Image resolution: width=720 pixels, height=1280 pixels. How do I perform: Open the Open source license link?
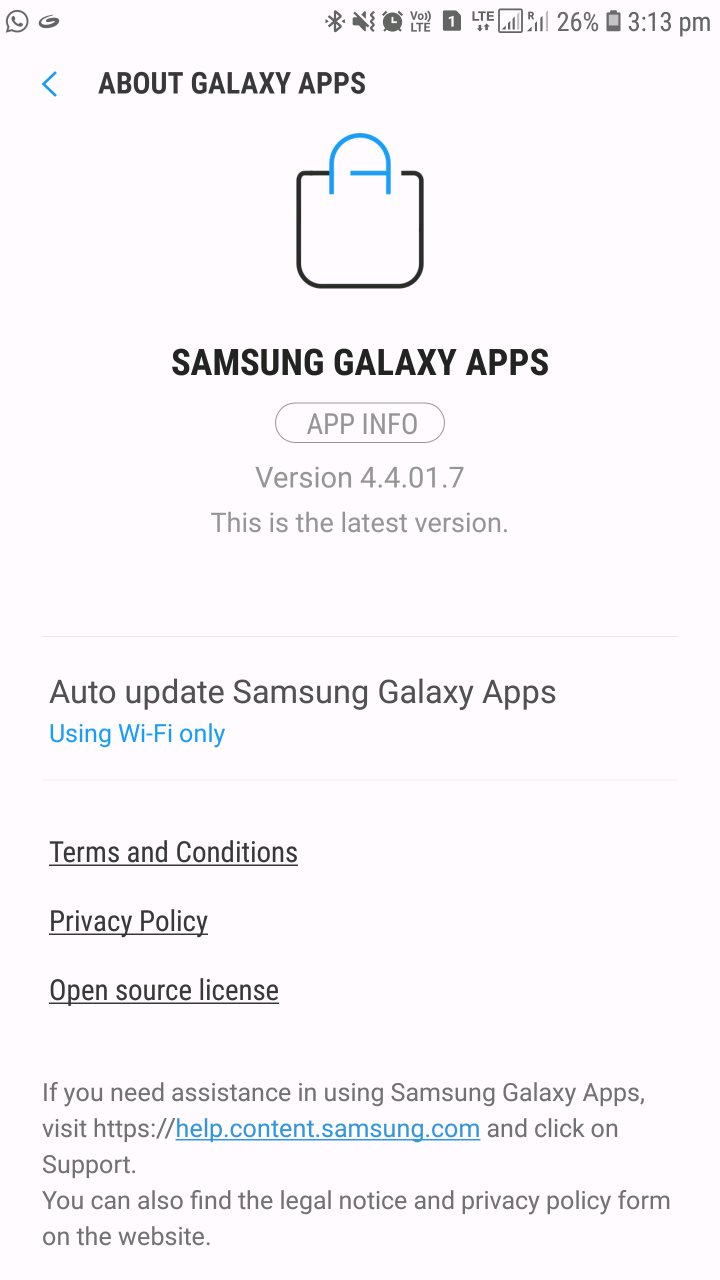pos(164,990)
